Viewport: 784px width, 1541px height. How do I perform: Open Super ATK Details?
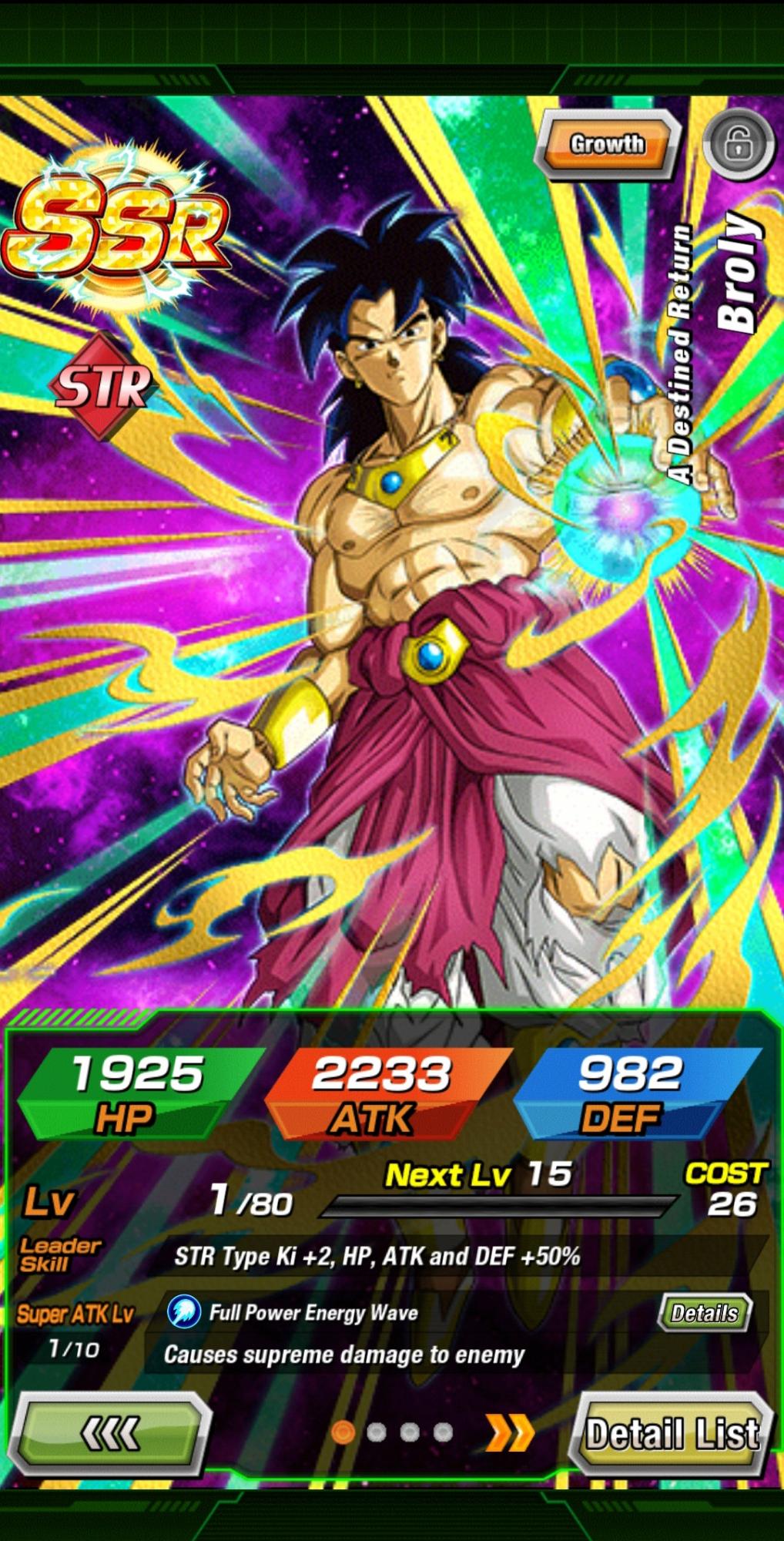(x=704, y=1312)
